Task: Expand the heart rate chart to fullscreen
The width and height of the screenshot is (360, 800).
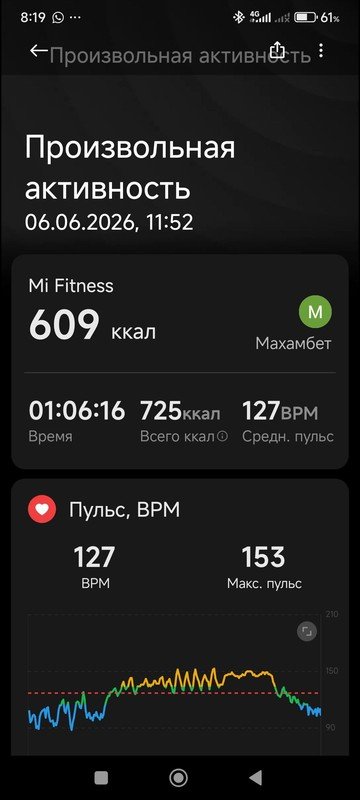Action: click(306, 632)
